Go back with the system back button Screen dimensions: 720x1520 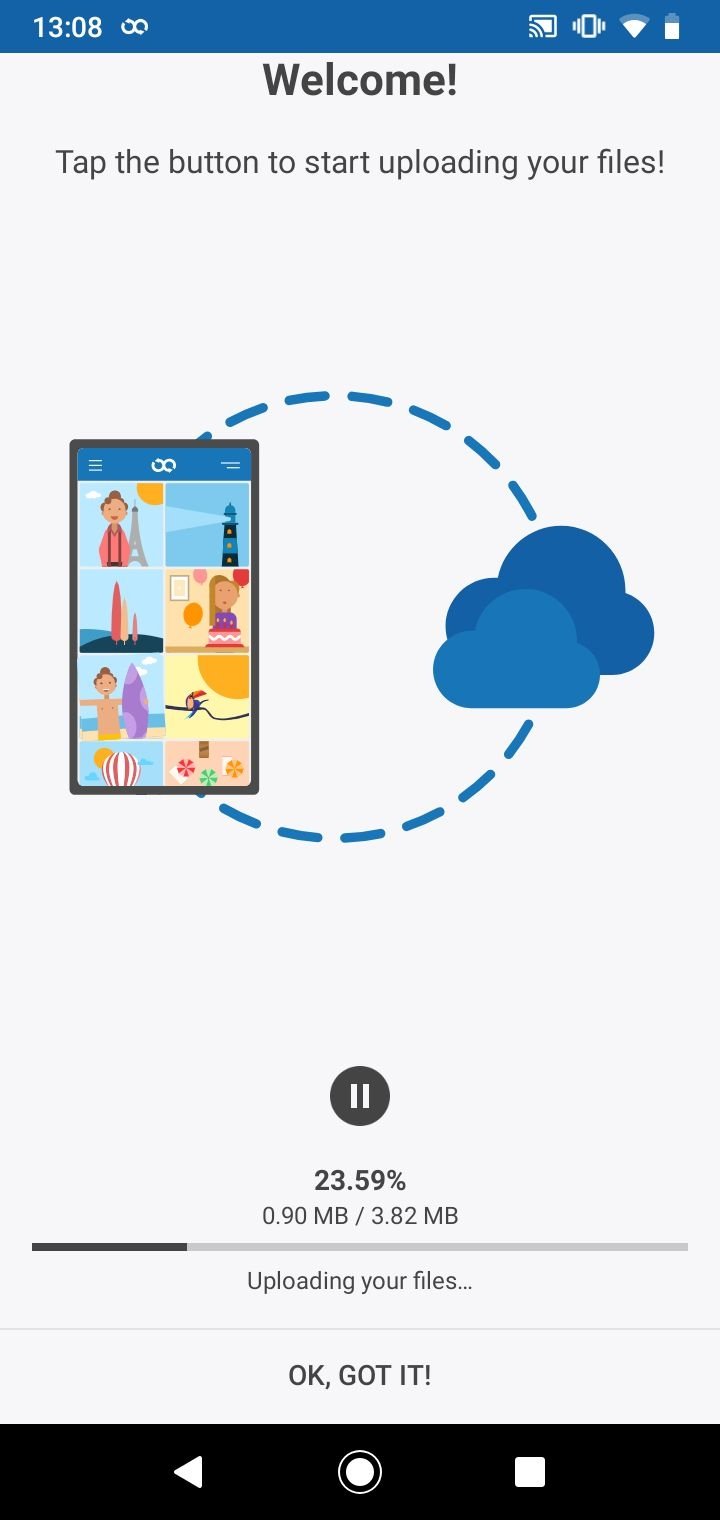(188, 1471)
